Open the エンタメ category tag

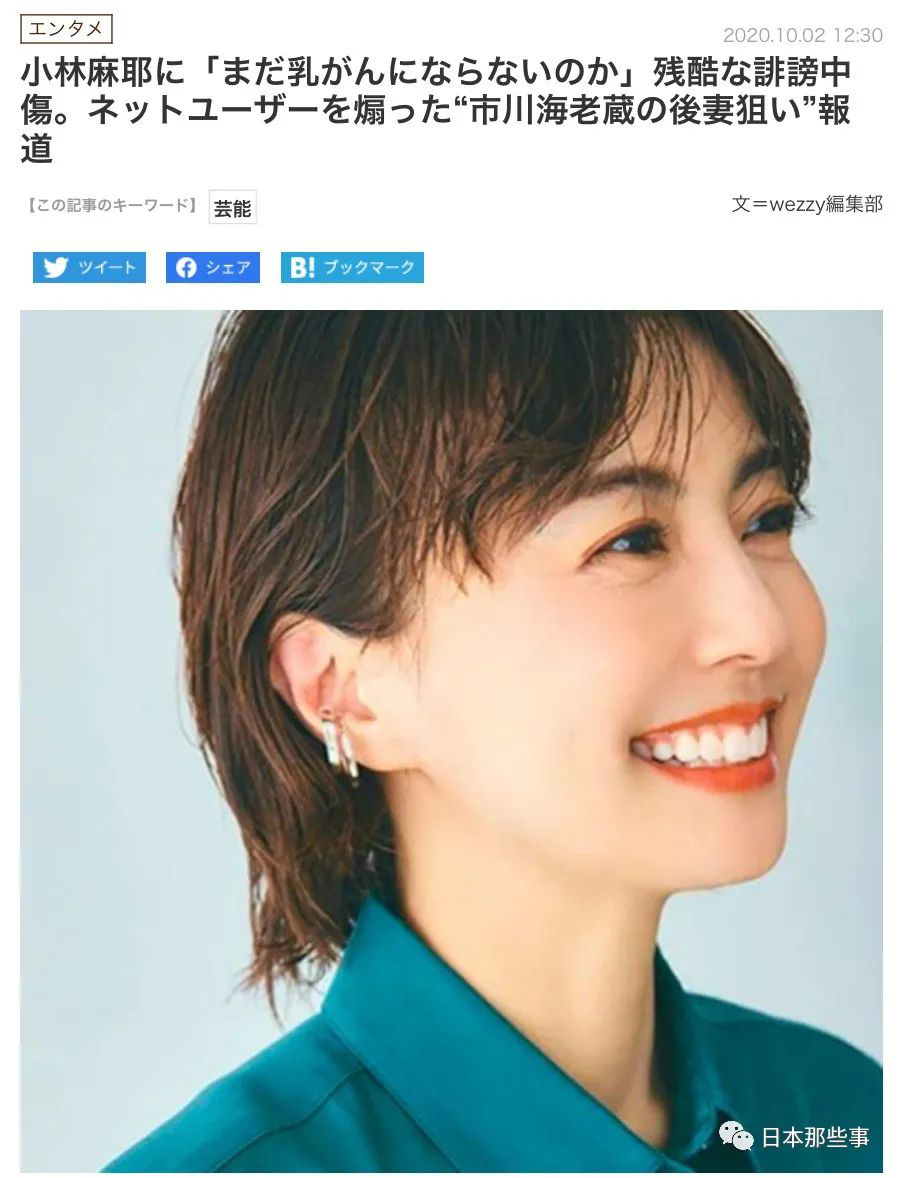[x=66, y=29]
